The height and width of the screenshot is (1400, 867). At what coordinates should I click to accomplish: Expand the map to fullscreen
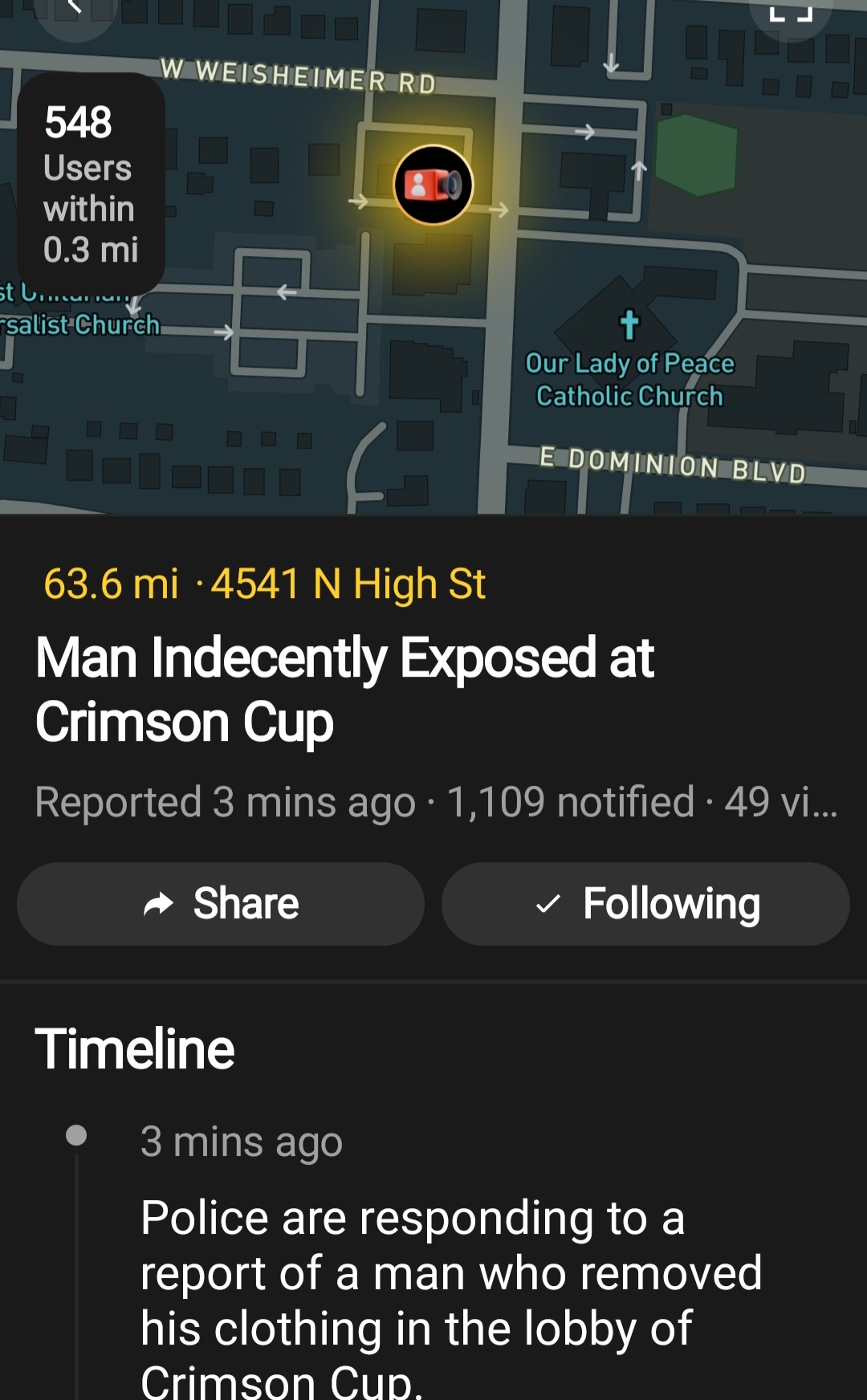791,11
